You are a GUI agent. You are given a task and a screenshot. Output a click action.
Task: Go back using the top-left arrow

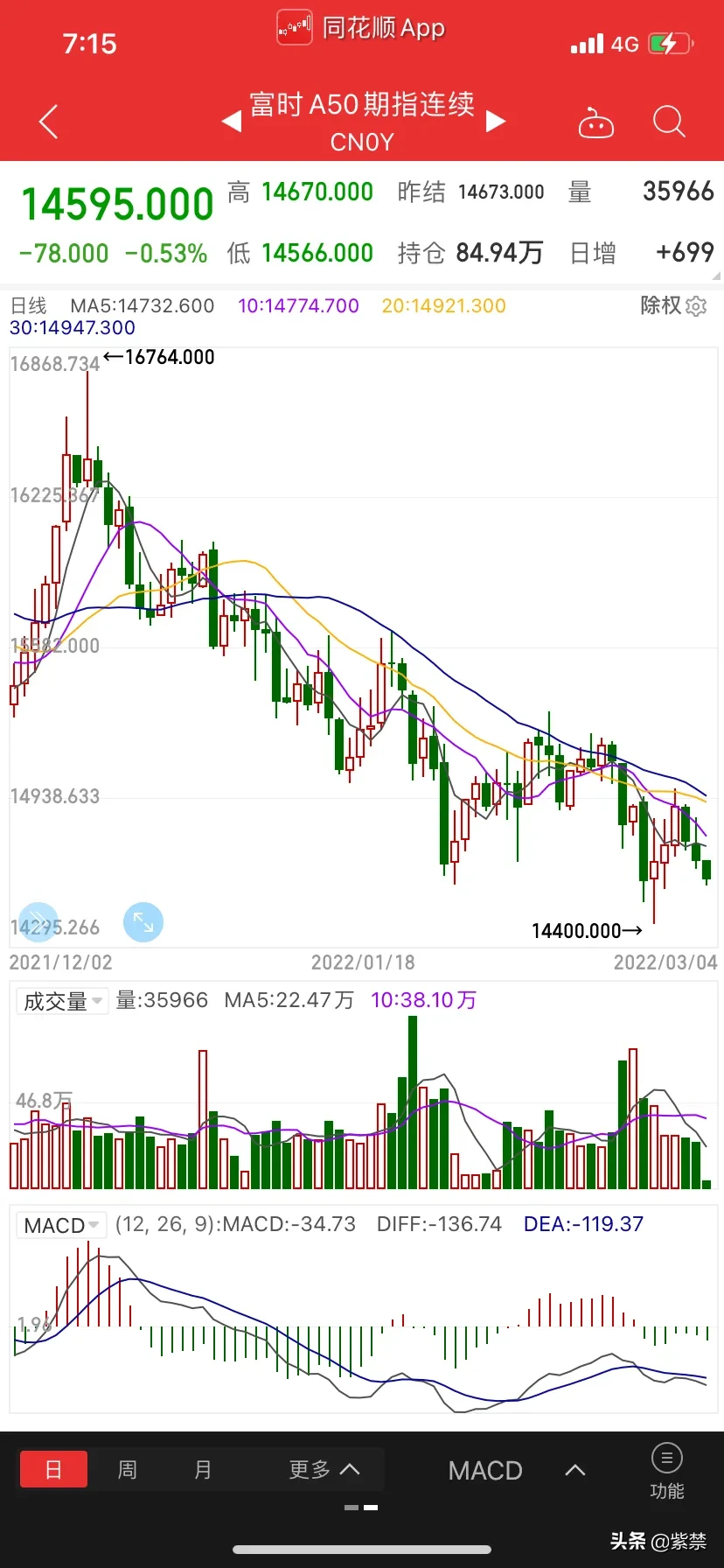coord(49,122)
